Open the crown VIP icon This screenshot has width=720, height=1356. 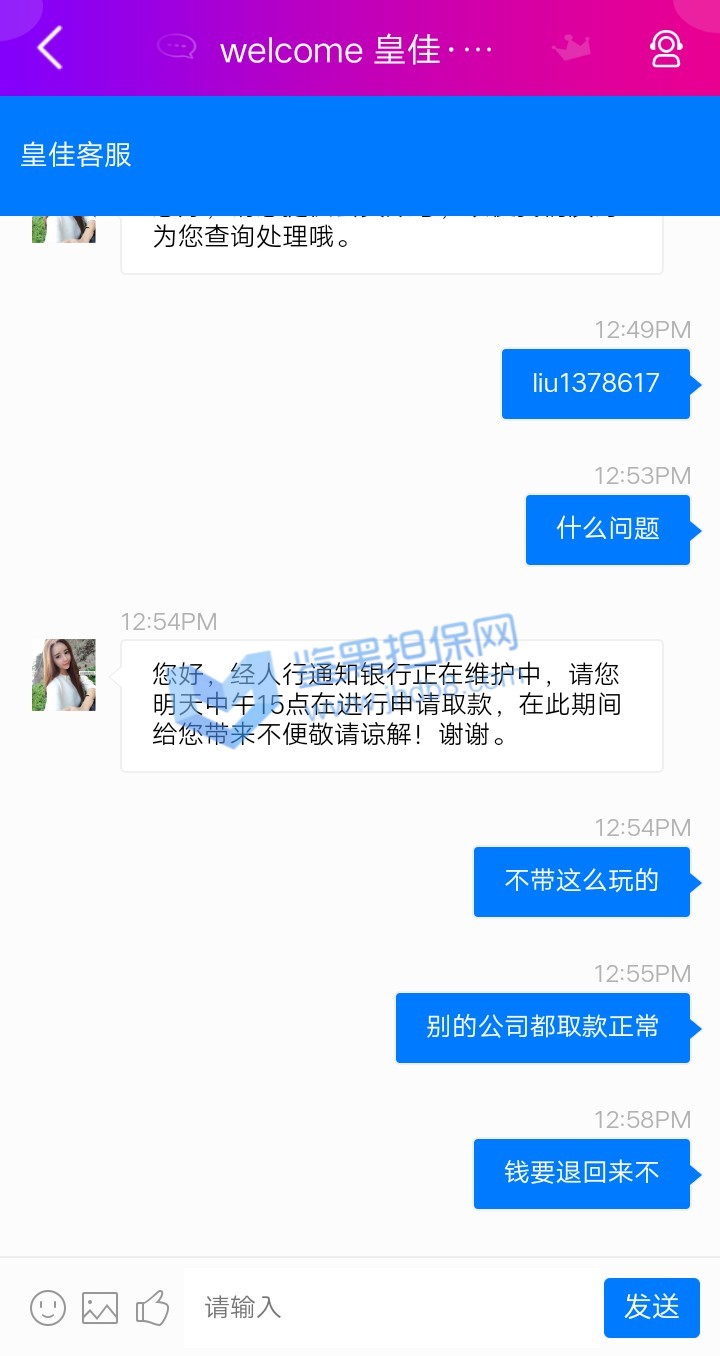[572, 47]
